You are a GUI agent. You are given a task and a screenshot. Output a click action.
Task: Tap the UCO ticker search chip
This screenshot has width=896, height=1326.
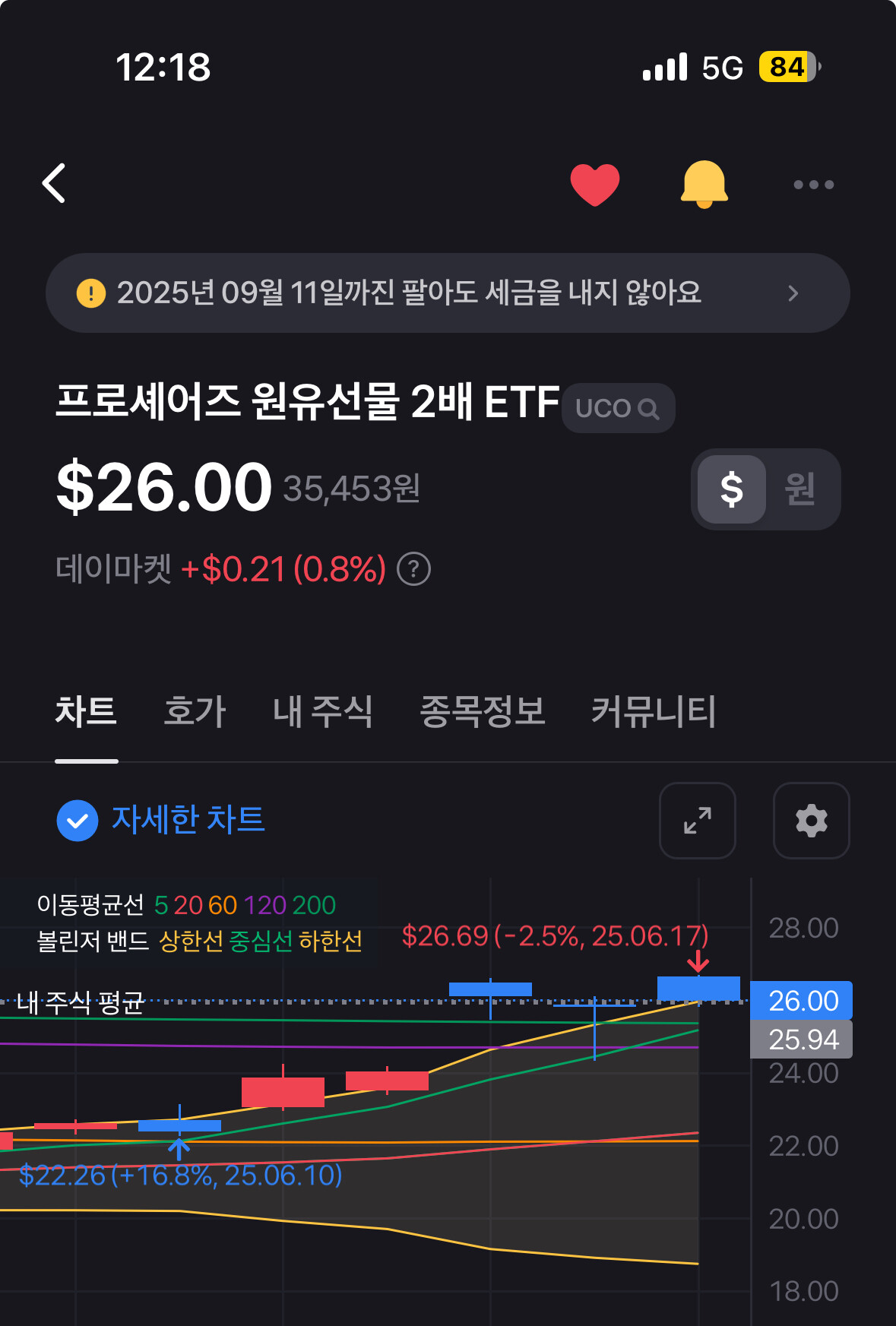(x=618, y=408)
